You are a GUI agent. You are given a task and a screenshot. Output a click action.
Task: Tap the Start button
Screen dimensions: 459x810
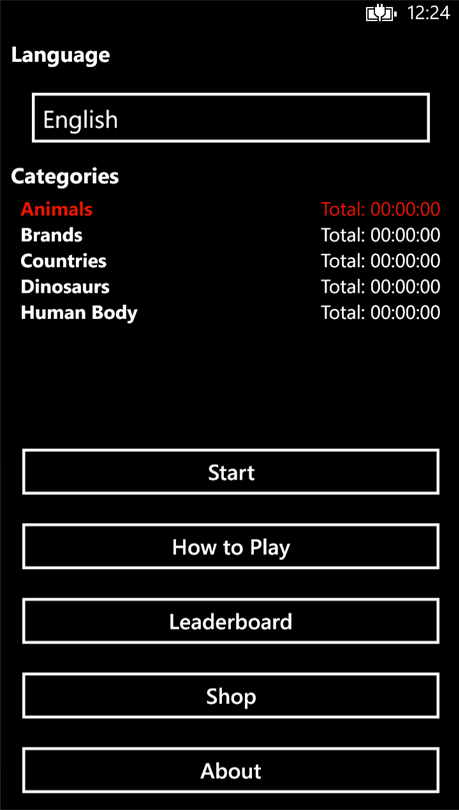pyautogui.click(x=231, y=472)
